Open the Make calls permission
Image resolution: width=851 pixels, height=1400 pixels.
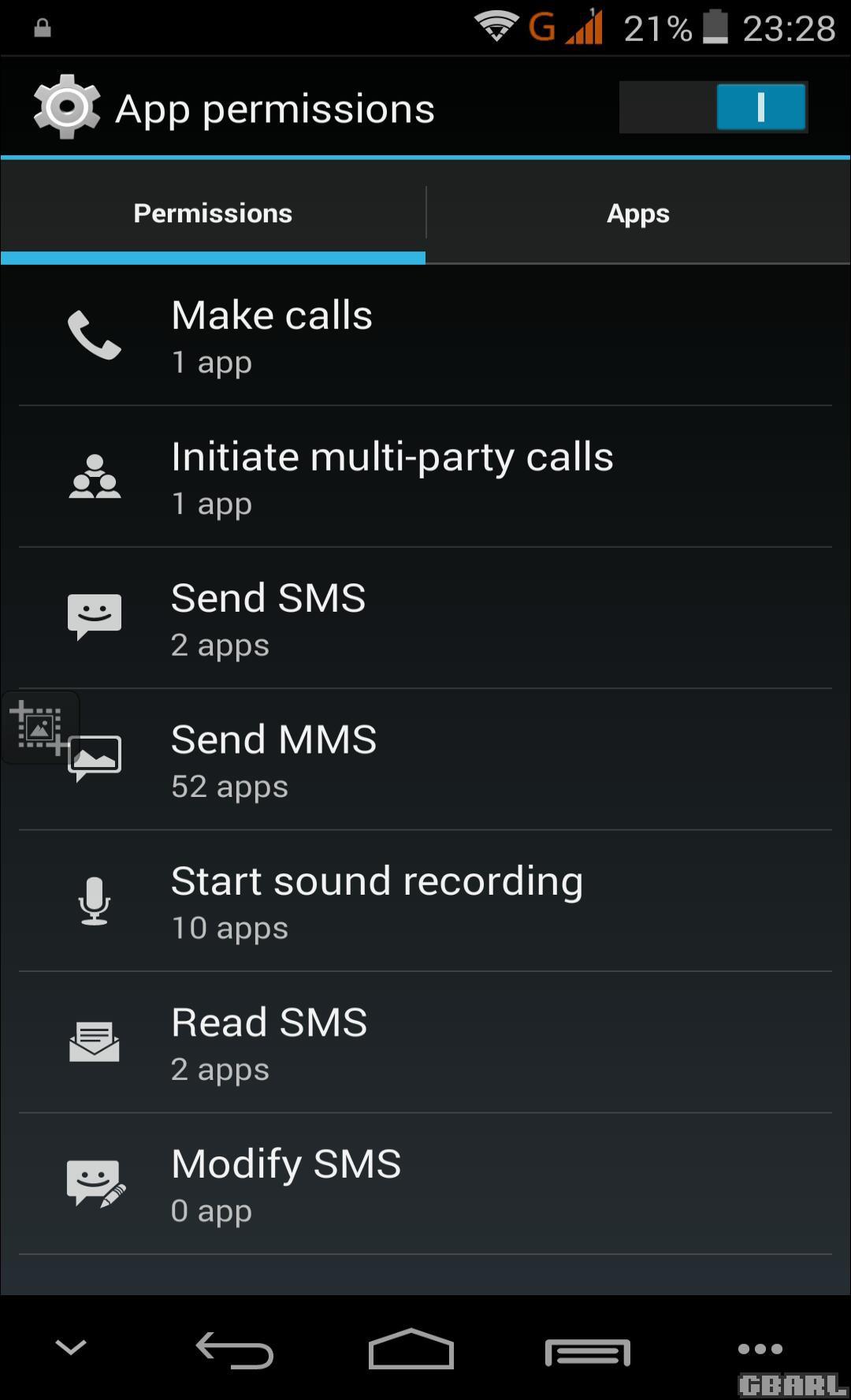pyautogui.click(x=425, y=336)
